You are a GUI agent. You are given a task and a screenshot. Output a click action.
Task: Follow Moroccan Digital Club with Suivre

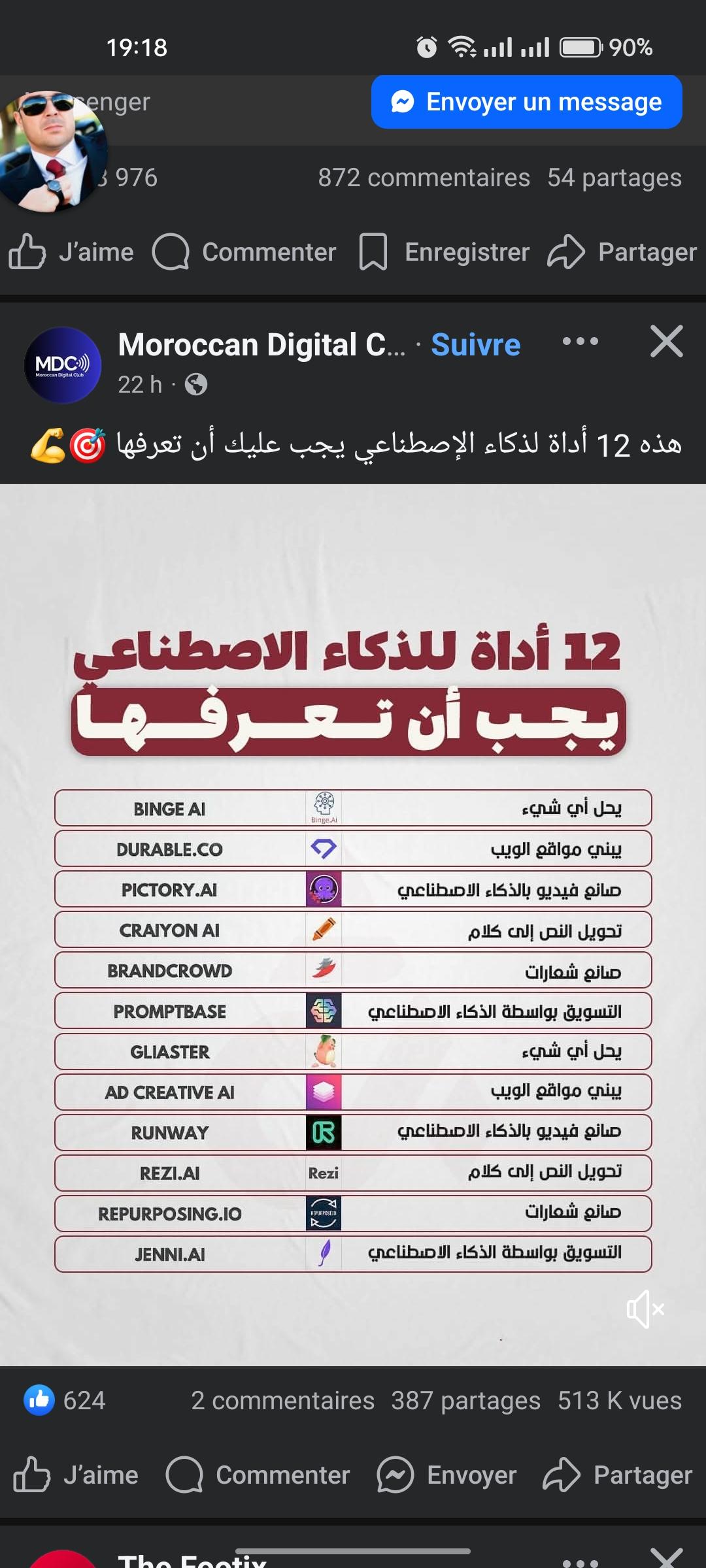pos(475,344)
